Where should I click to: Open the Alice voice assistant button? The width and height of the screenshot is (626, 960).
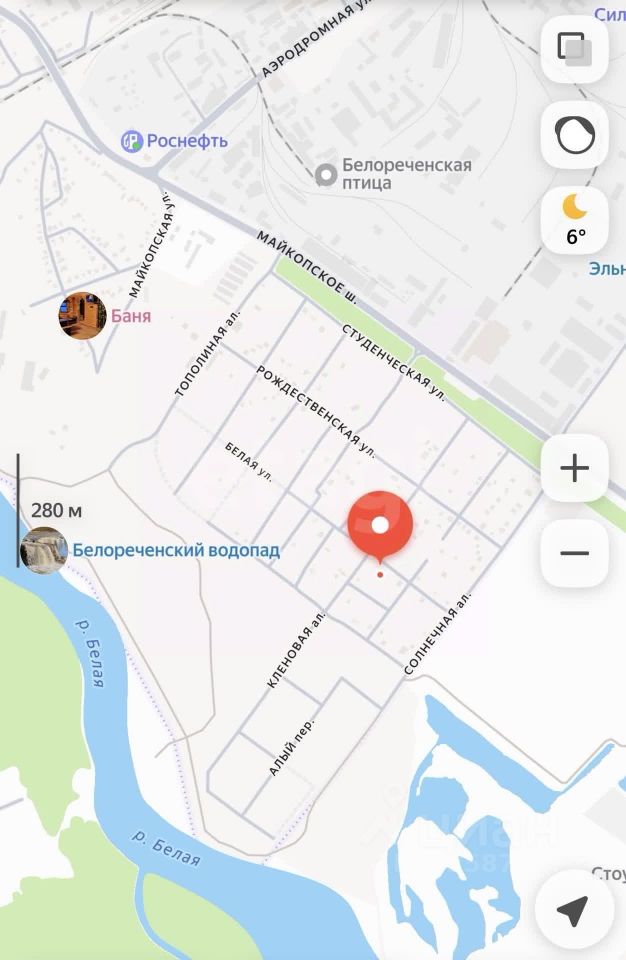[x=574, y=135]
